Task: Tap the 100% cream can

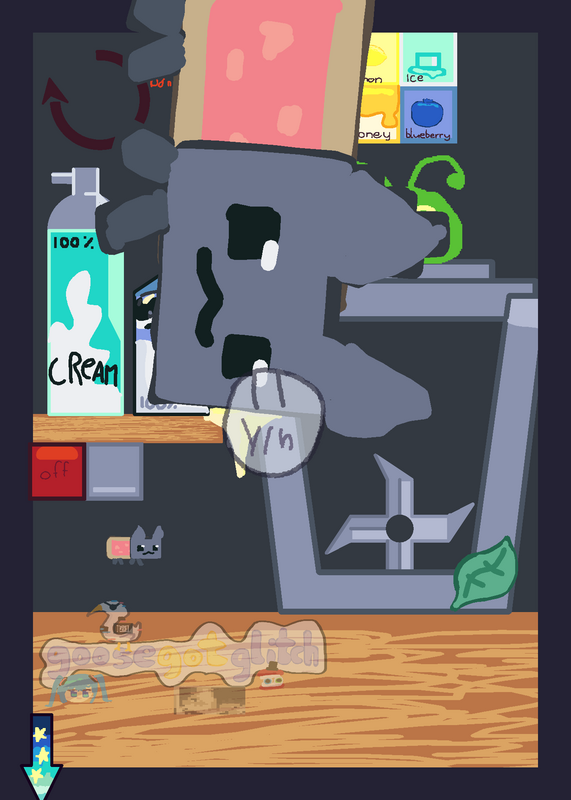Action: coord(85,291)
